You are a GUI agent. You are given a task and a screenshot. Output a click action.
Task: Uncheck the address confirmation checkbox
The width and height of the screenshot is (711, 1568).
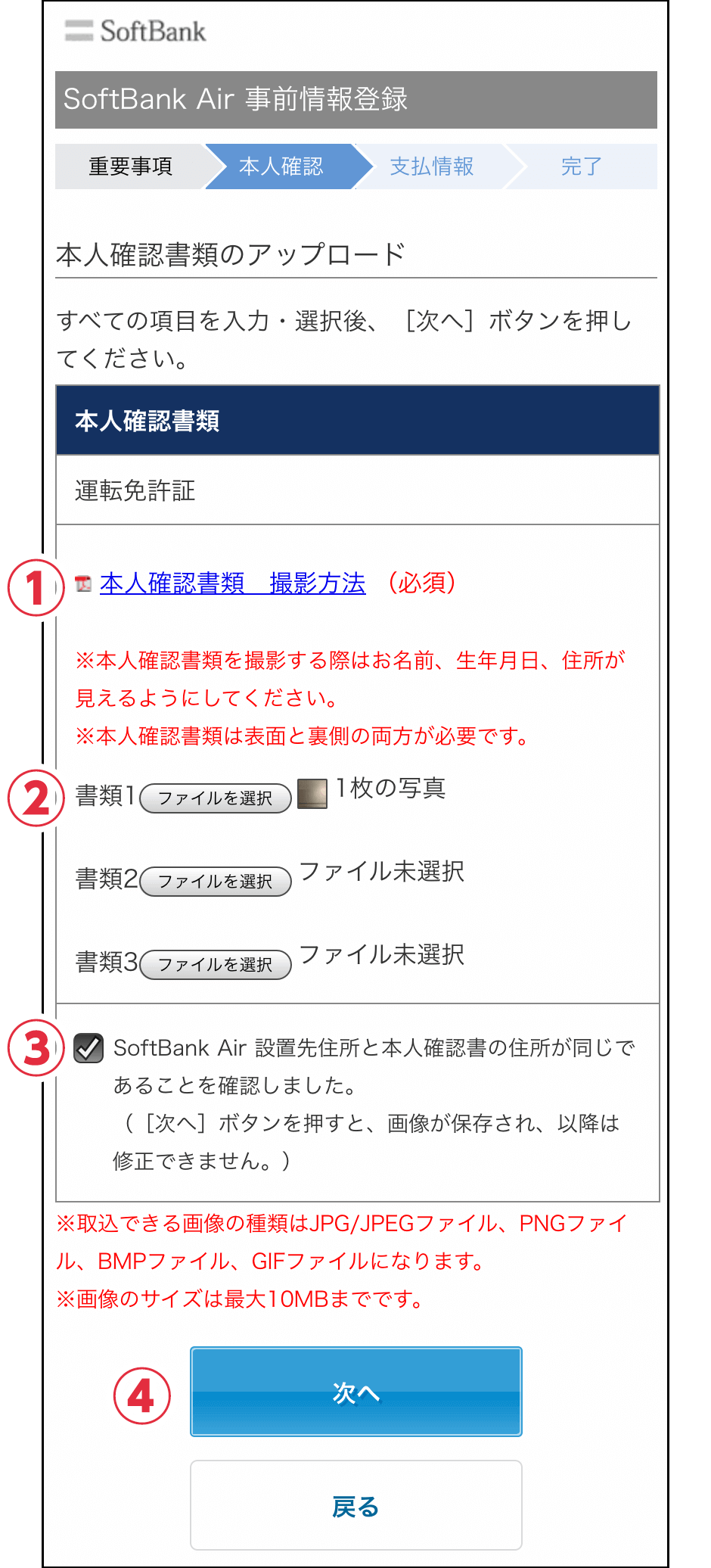pos(88,1048)
